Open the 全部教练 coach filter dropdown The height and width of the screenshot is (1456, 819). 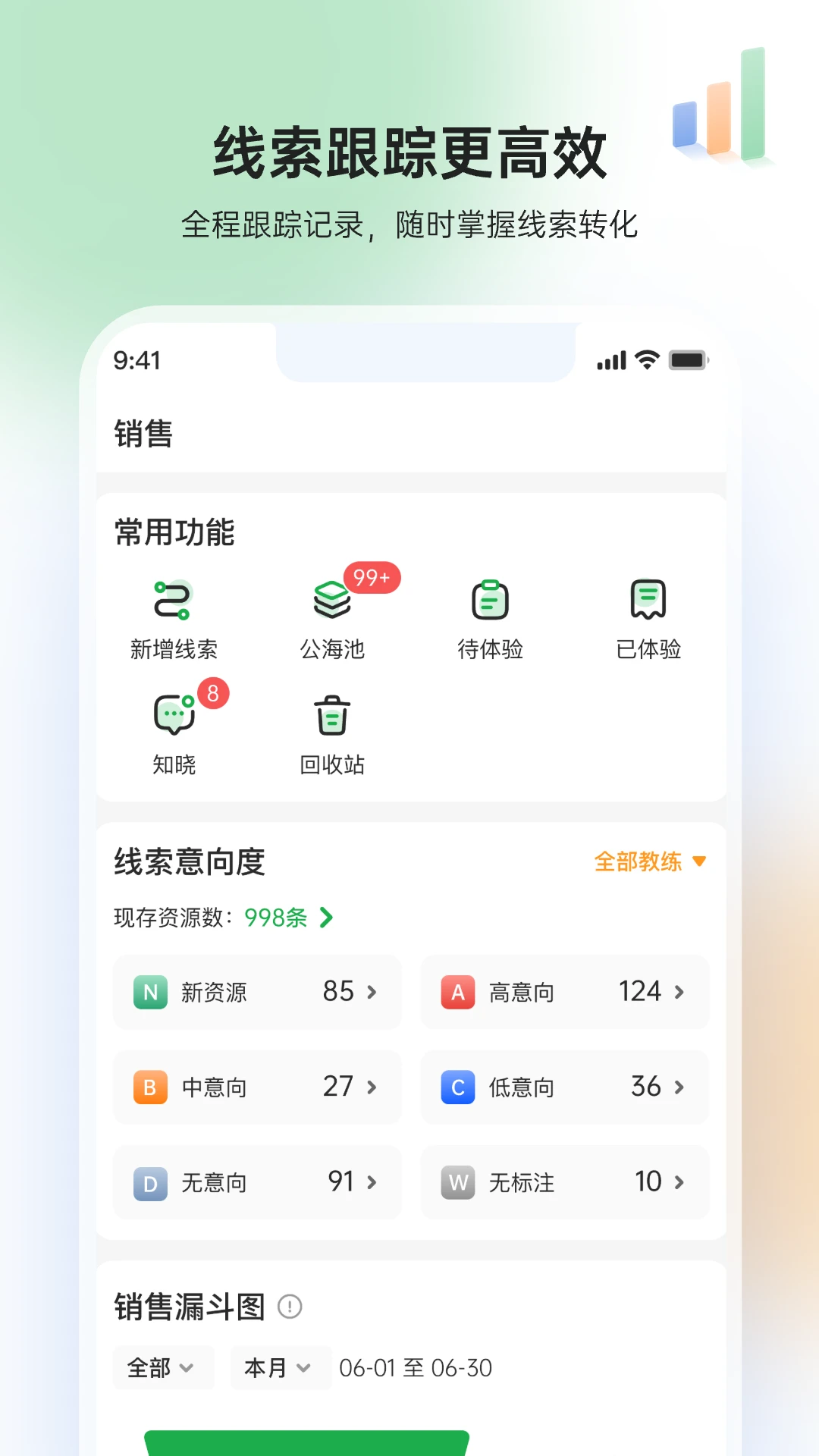[650, 861]
